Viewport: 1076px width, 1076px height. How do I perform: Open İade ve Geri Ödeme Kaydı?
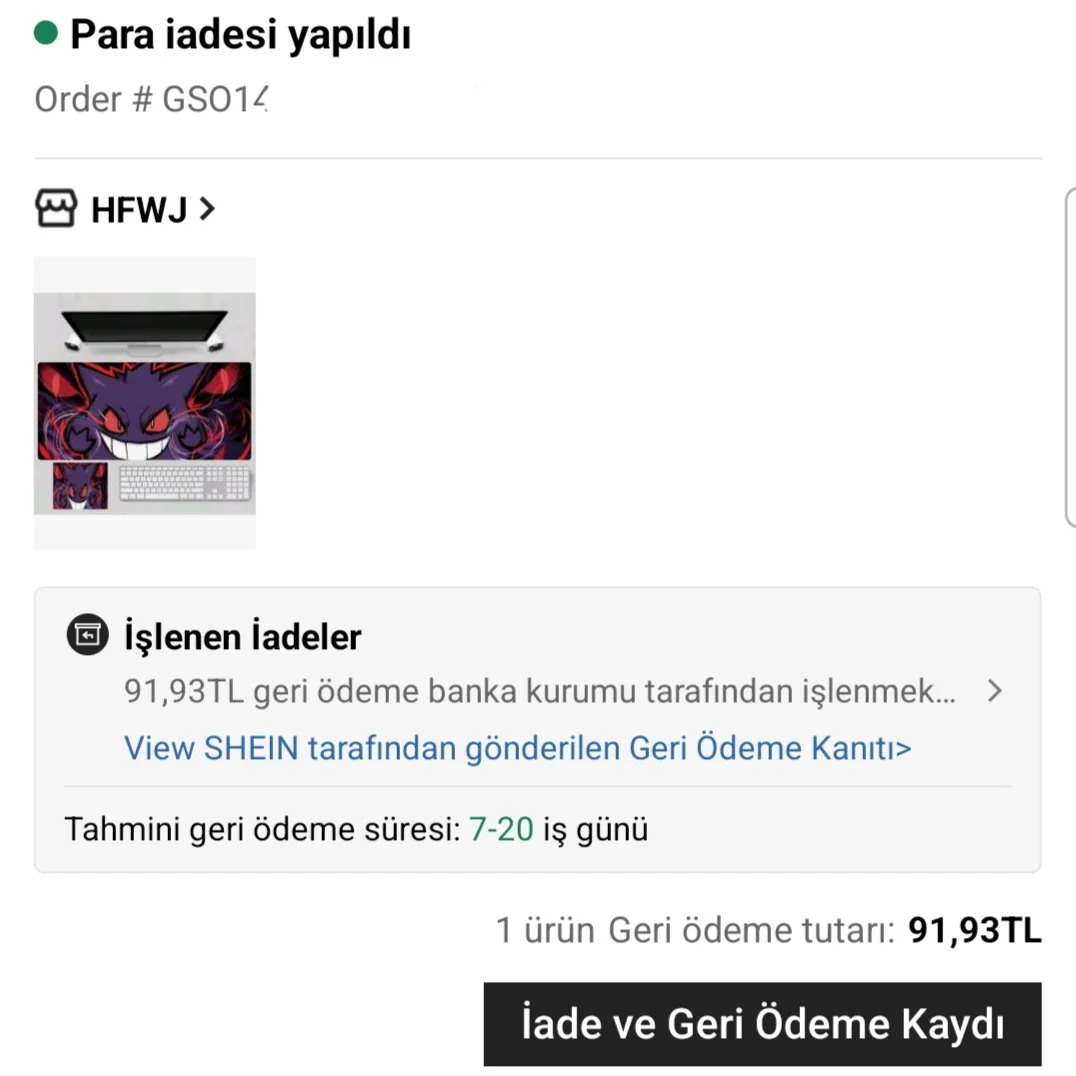(x=762, y=1024)
